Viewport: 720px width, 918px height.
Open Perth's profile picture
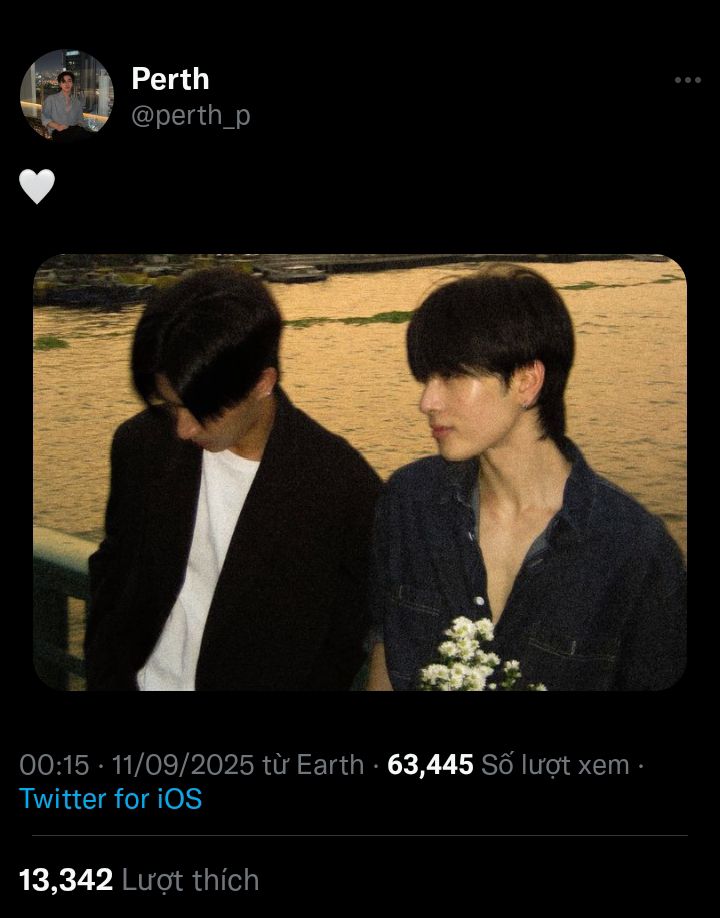66,95
